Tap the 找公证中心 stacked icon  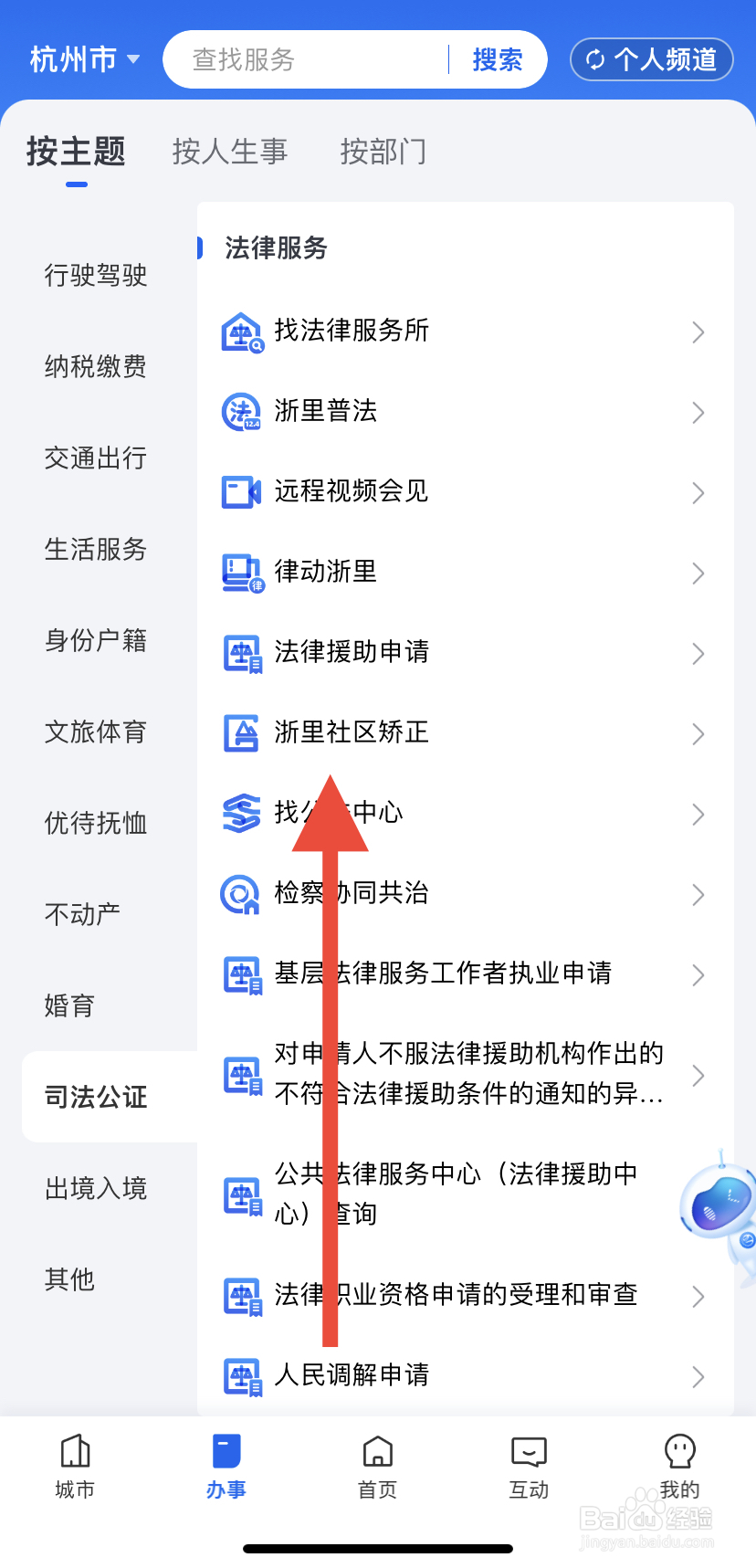coord(240,814)
